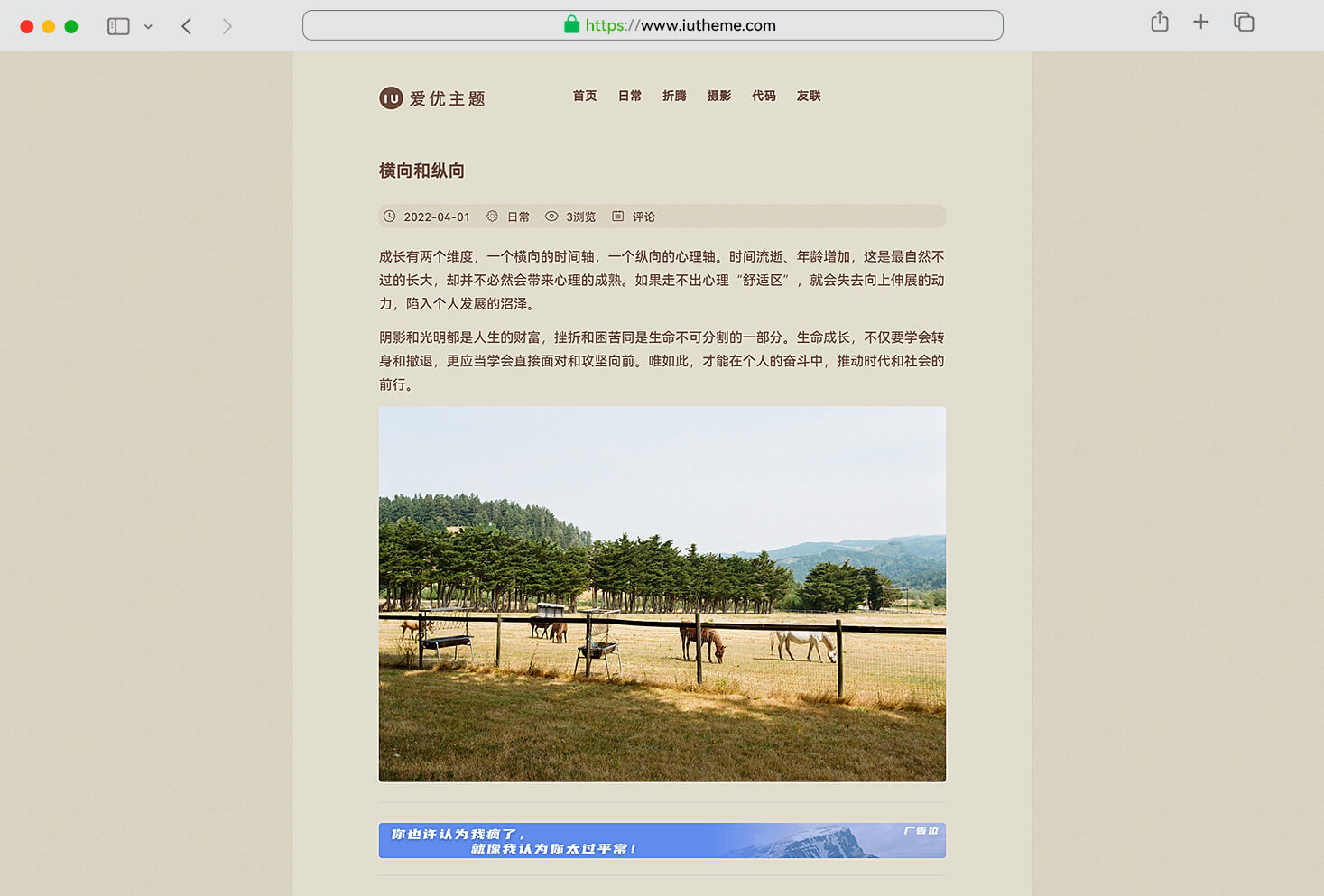Image resolution: width=1324 pixels, height=896 pixels.
Task: Focus the address bar URL field
Action: [653, 25]
